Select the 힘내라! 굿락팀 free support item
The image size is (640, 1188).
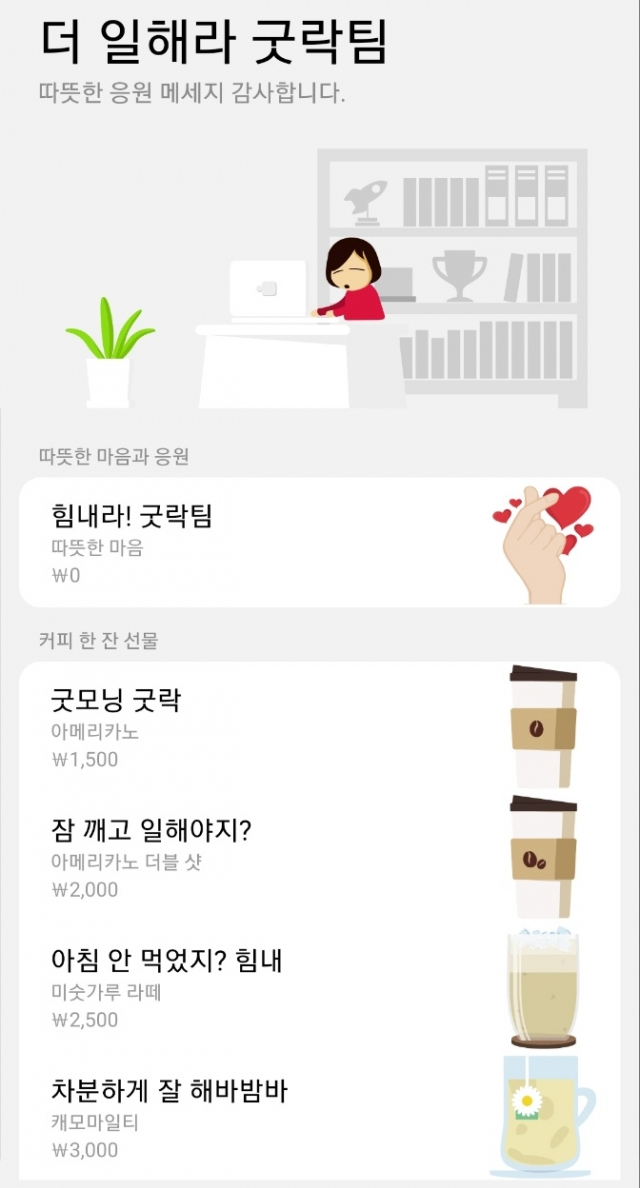tap(320, 542)
